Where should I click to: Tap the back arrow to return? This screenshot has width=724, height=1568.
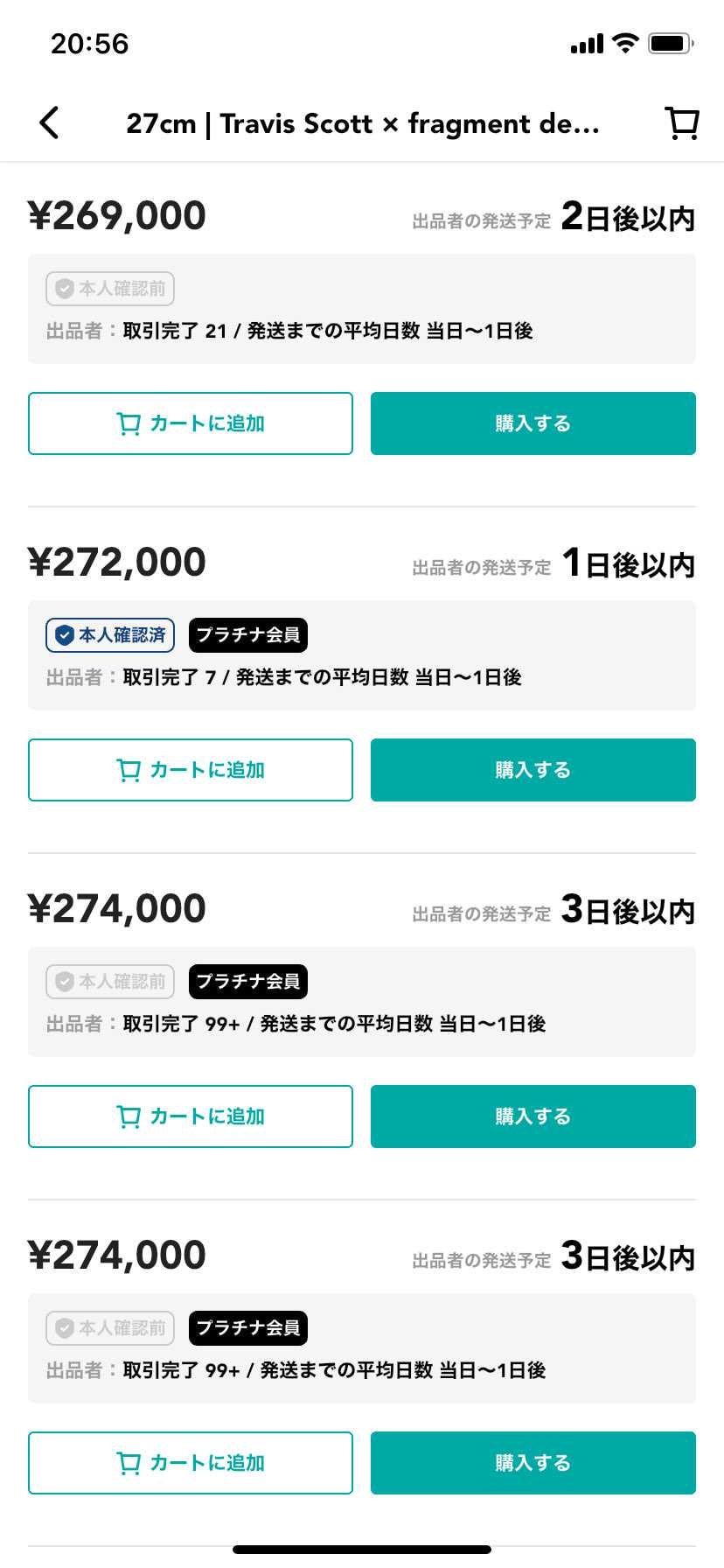coord(50,123)
